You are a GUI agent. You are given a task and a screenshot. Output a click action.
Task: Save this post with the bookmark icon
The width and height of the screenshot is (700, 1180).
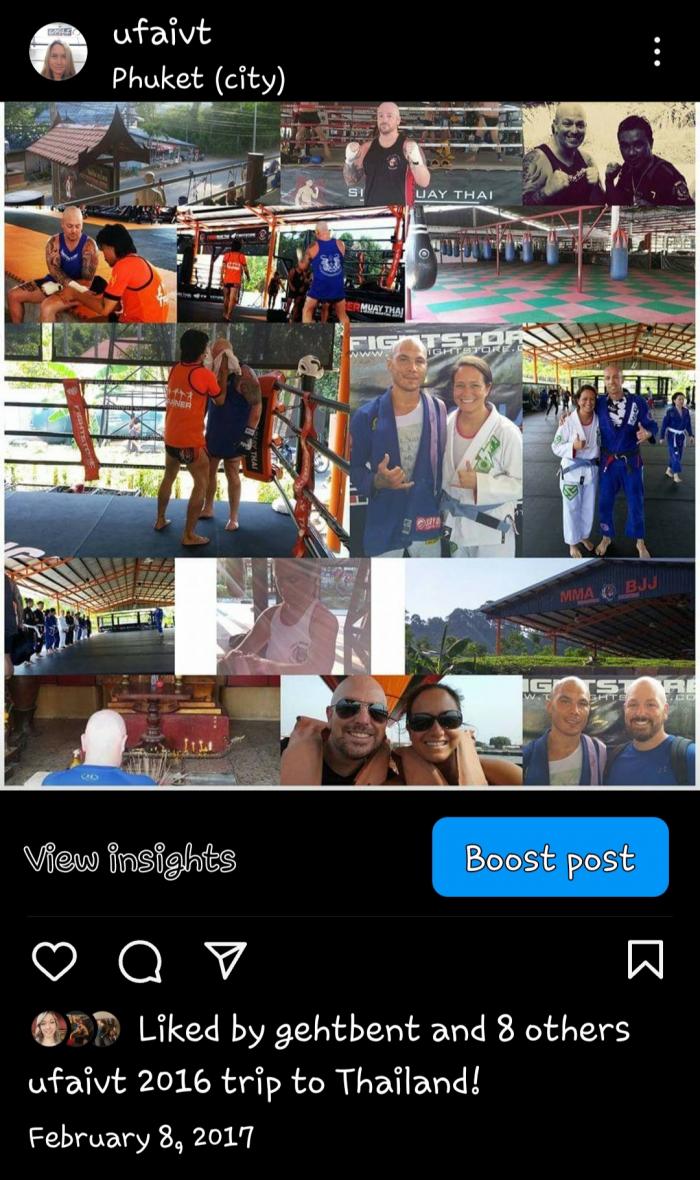point(644,961)
